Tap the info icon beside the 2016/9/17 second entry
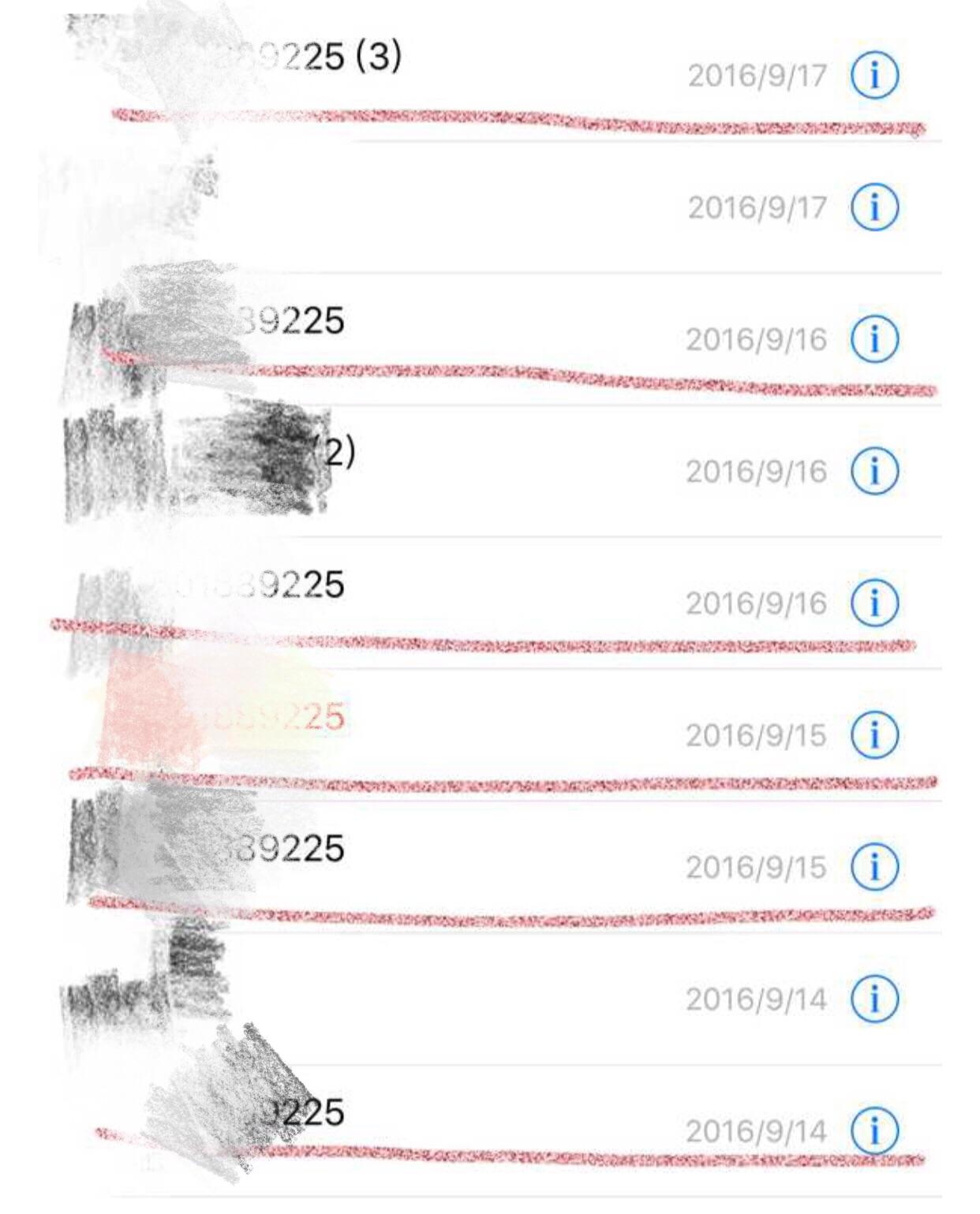This screenshot has height=1214, width=980. tap(874, 207)
